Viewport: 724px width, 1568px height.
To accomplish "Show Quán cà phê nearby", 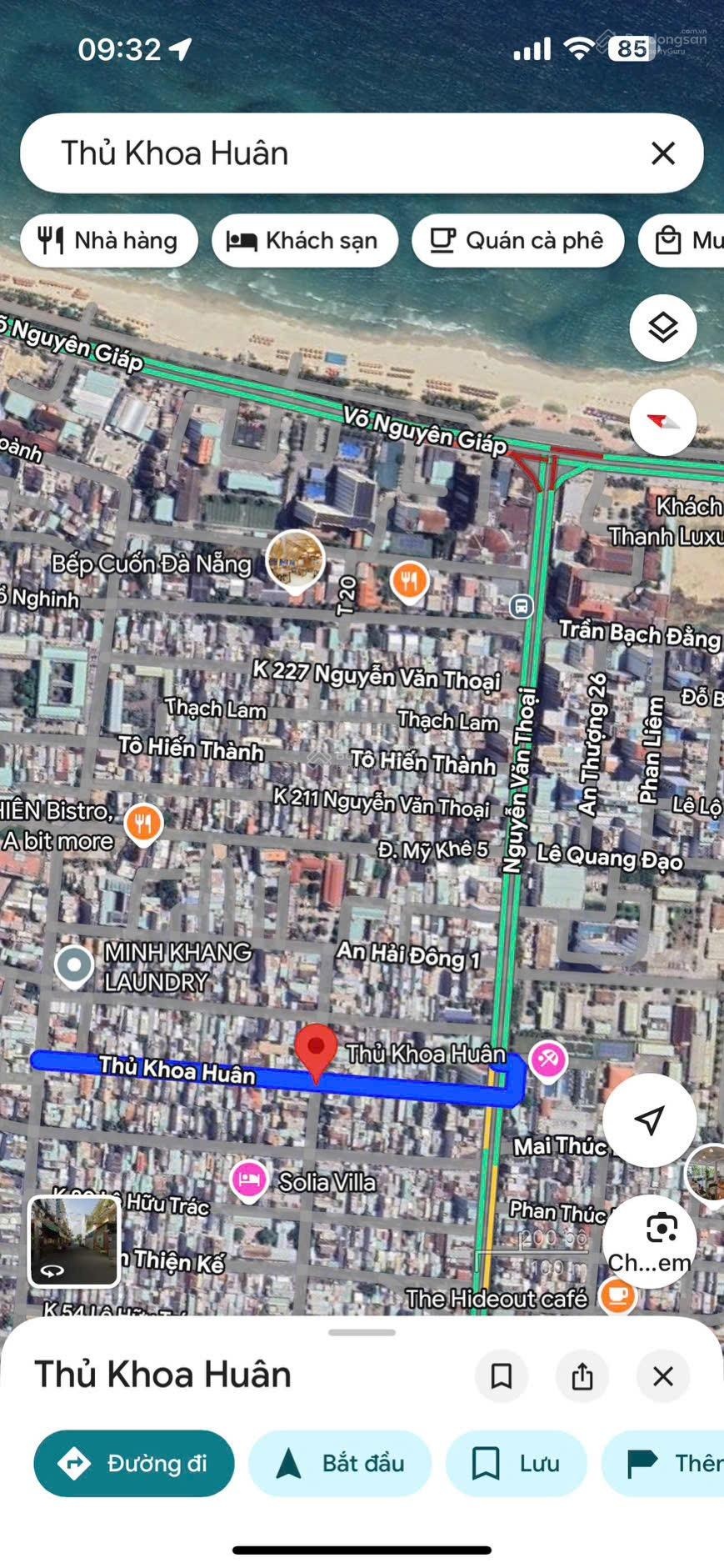I will pyautogui.click(x=517, y=241).
